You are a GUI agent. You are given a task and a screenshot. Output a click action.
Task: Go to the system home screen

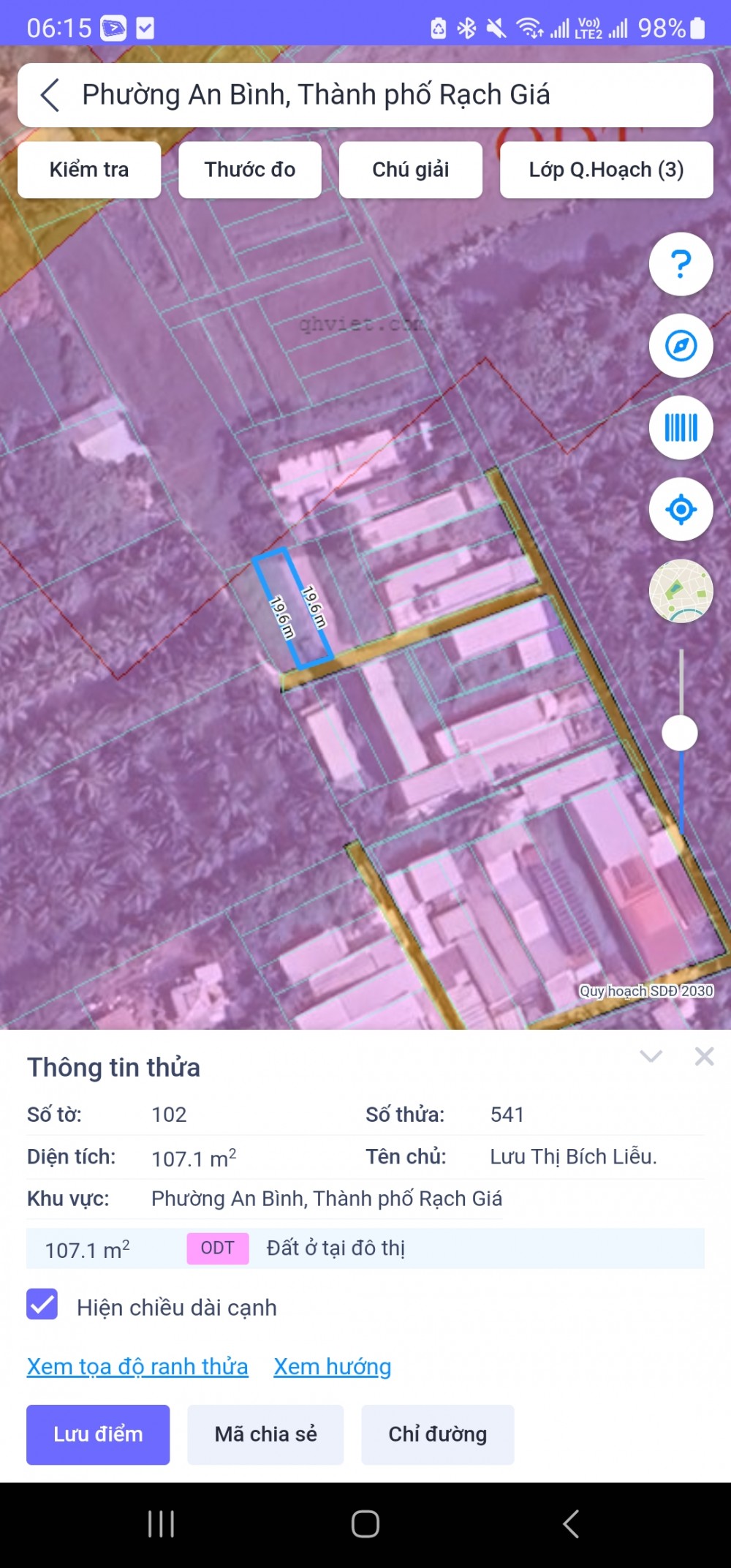365,1524
